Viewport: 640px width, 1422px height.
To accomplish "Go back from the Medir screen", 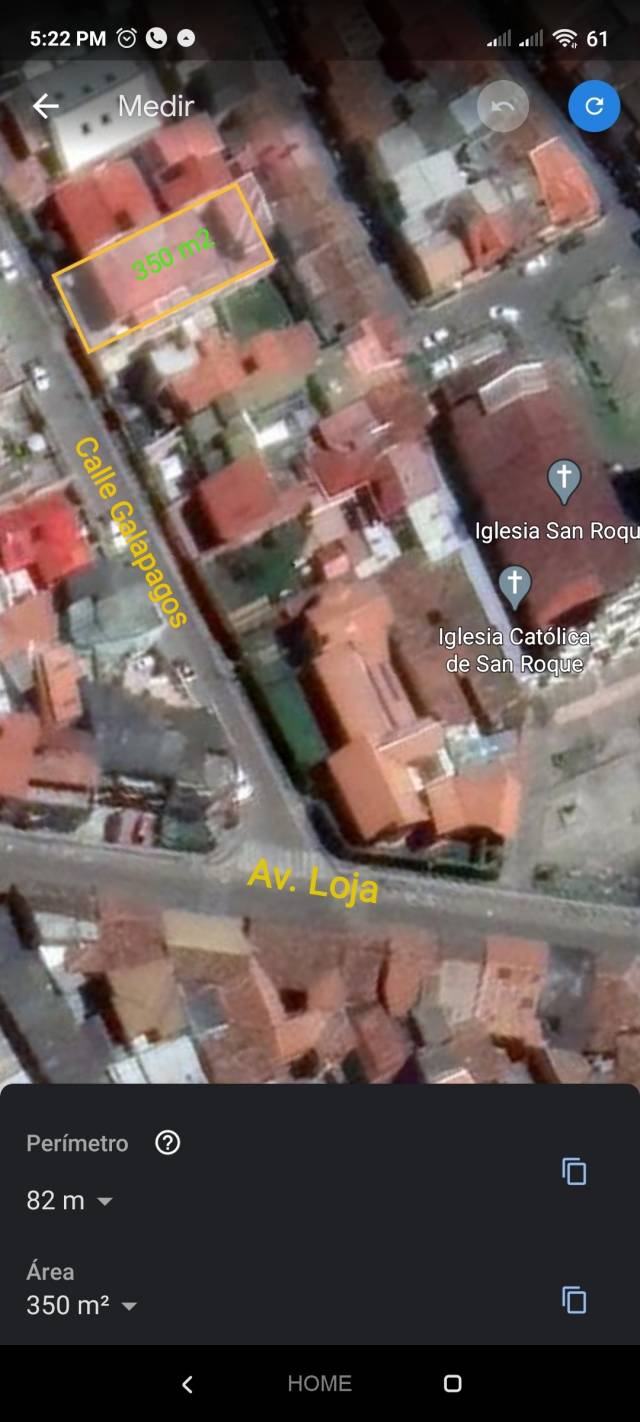I will click(x=46, y=106).
